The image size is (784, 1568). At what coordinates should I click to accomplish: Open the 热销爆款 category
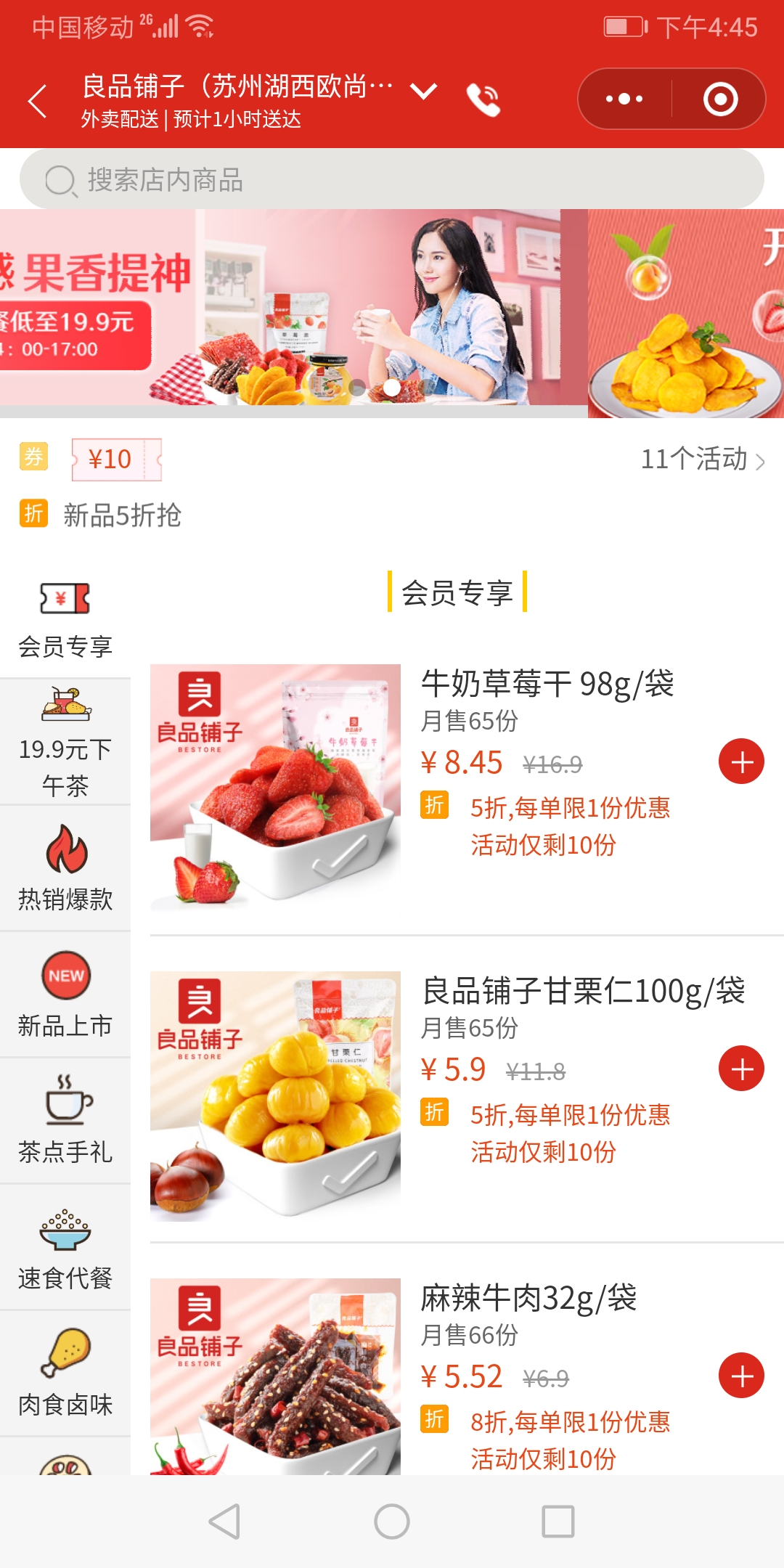65,868
